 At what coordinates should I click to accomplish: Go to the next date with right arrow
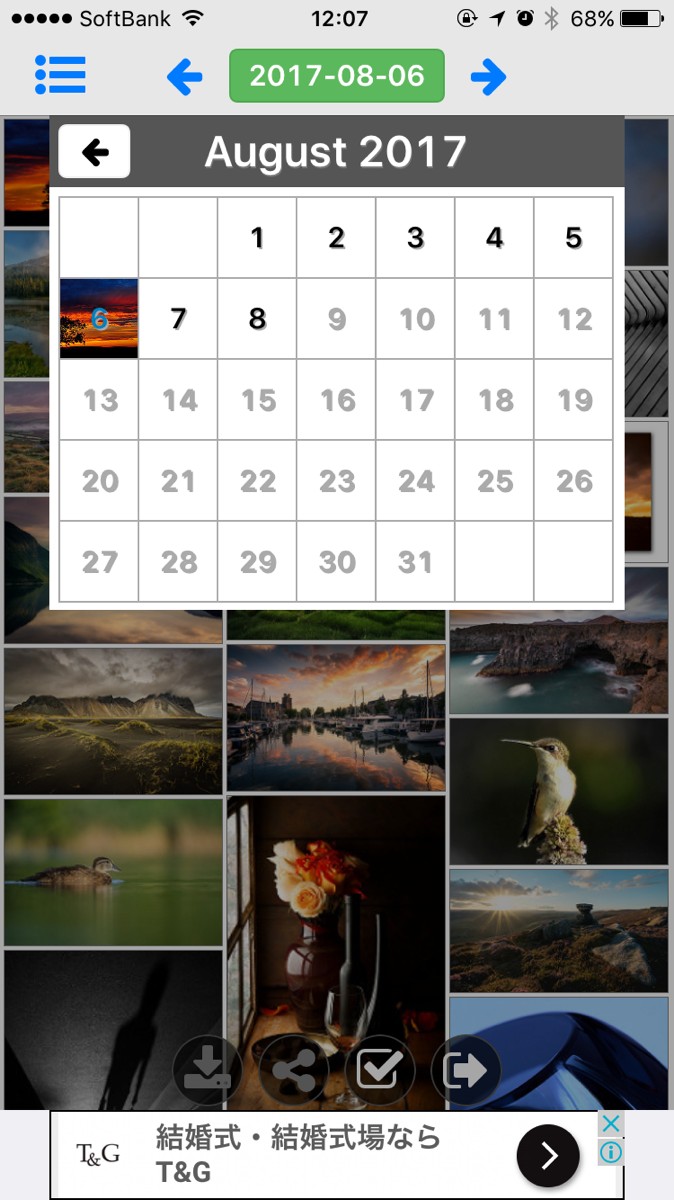pyautogui.click(x=488, y=76)
